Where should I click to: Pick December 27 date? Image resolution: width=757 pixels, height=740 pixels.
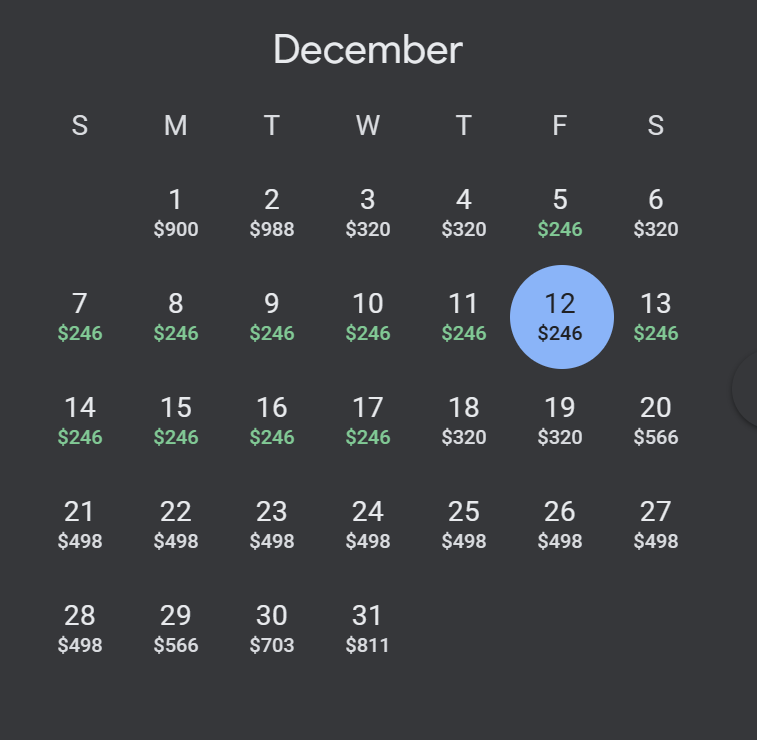656,525
